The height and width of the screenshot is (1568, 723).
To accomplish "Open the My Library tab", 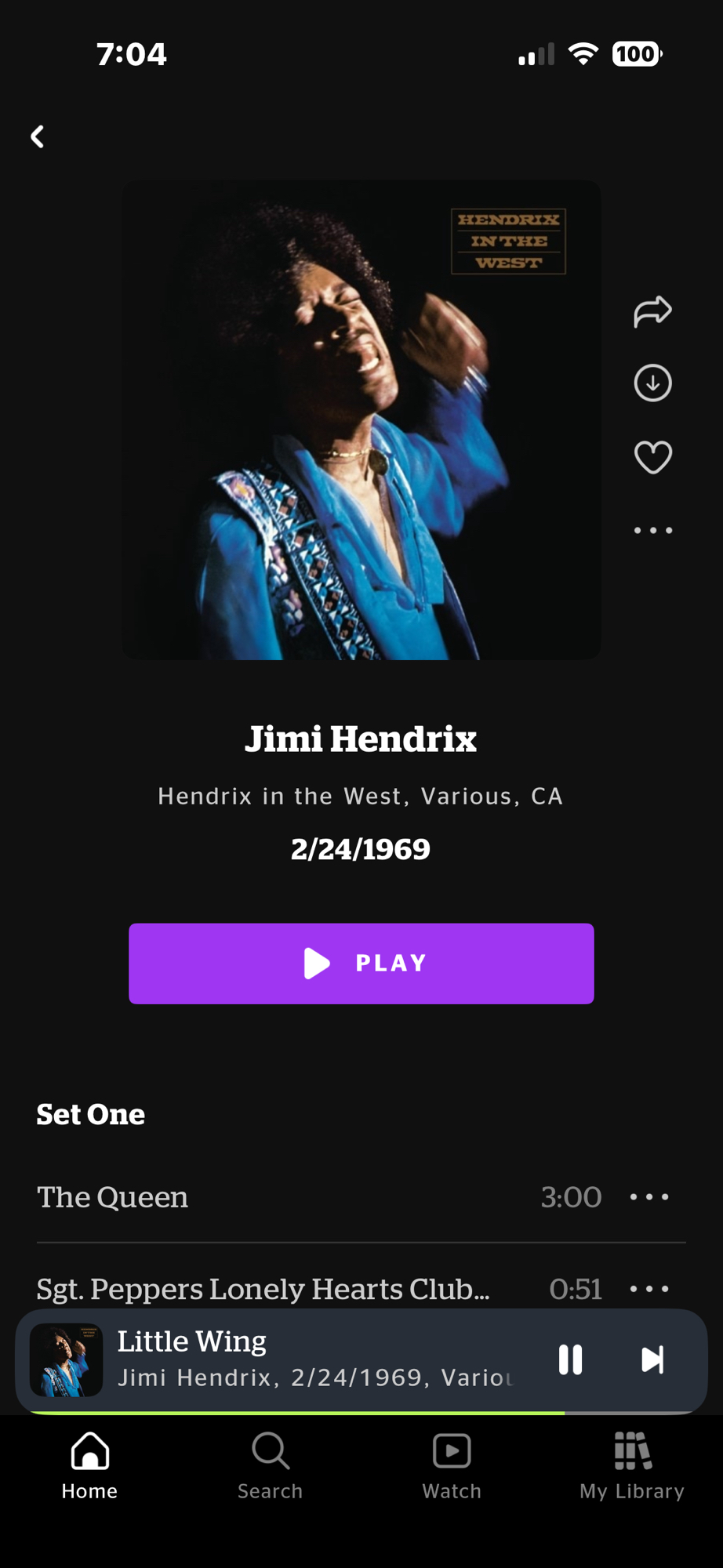I will click(x=632, y=1466).
